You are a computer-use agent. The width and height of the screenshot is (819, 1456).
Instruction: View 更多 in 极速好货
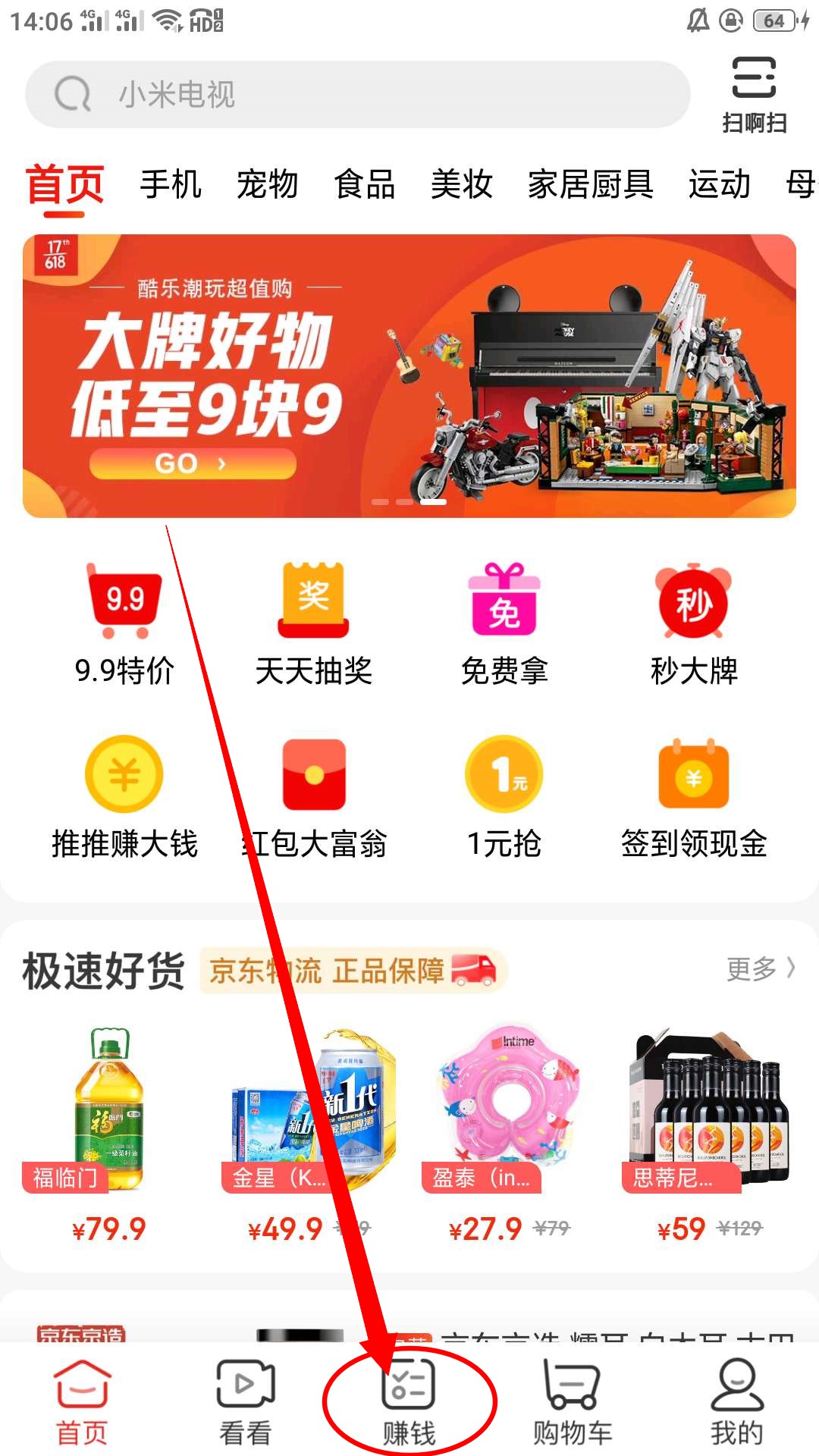pos(760,968)
